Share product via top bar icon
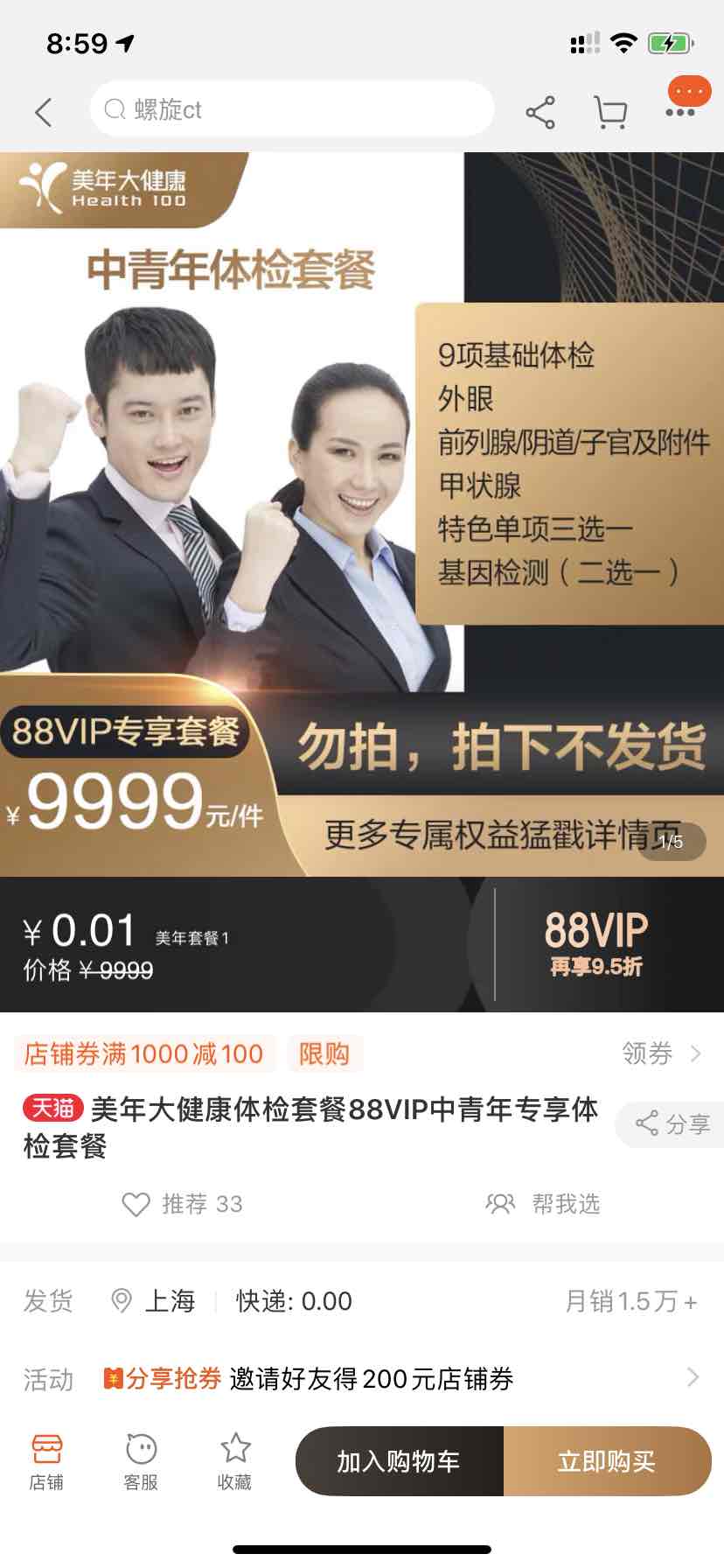 [x=540, y=112]
